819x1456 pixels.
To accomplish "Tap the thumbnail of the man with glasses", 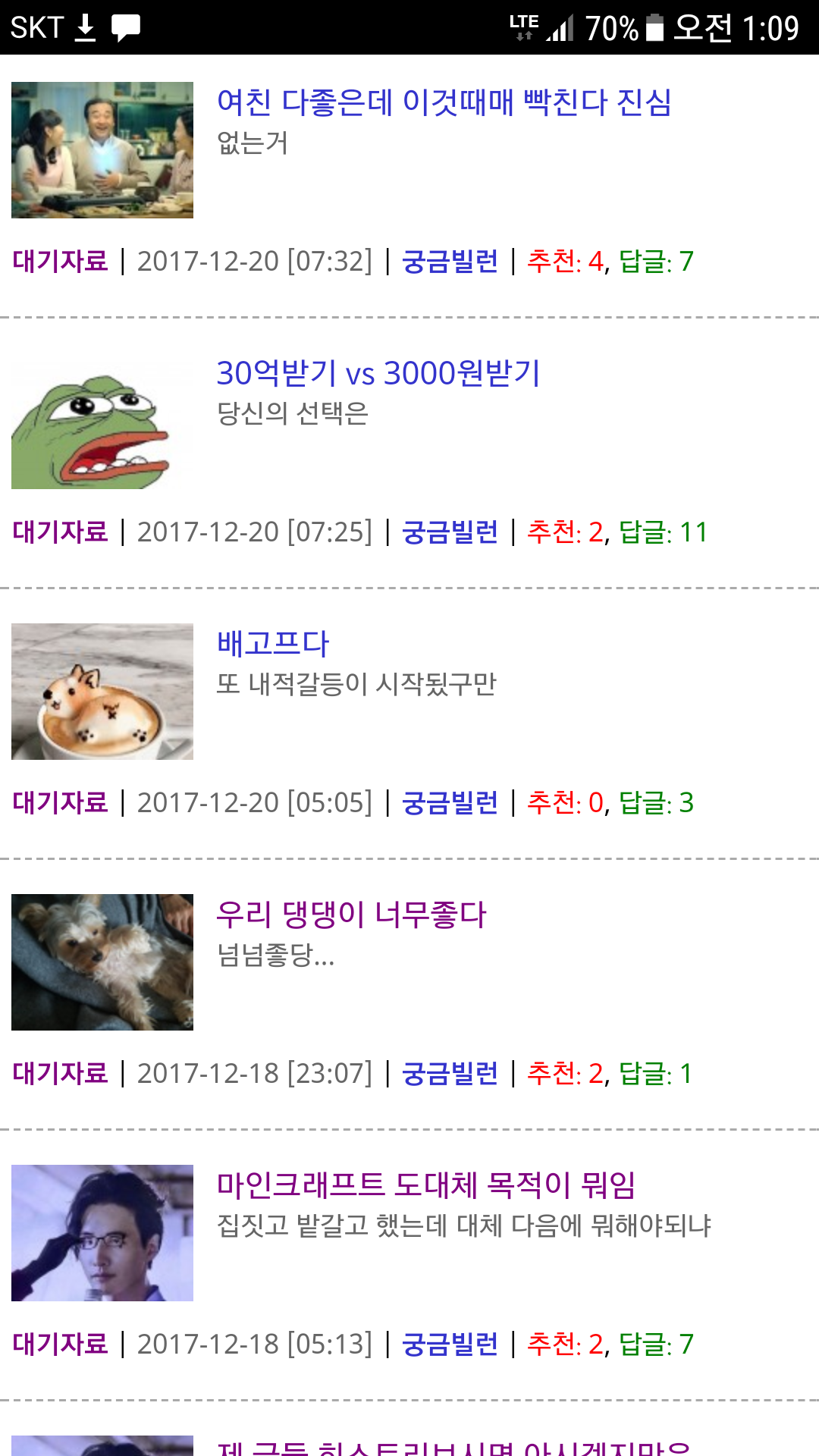I will pos(102,1233).
